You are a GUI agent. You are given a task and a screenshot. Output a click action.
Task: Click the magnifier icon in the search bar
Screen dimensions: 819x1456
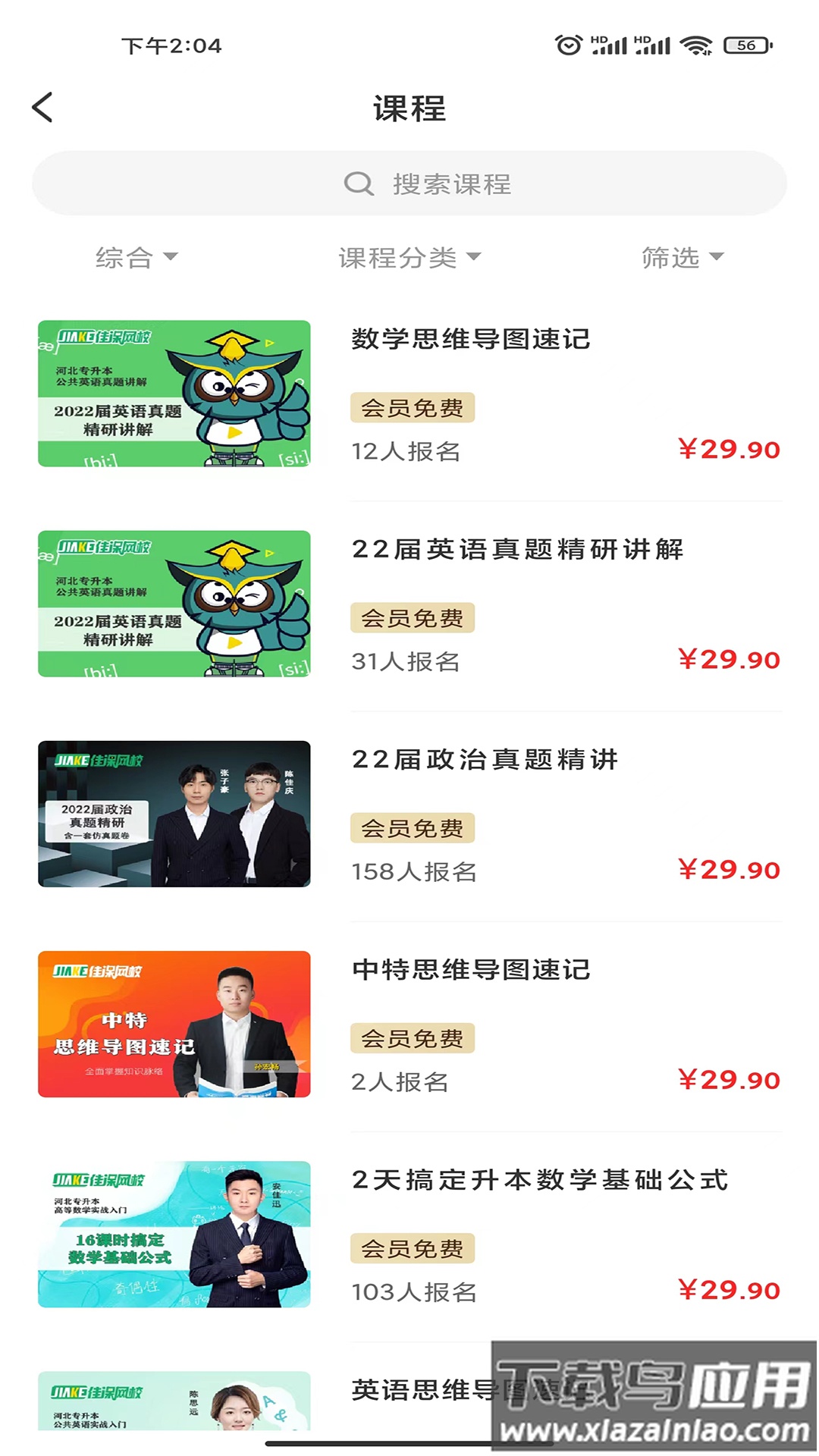pos(359,183)
